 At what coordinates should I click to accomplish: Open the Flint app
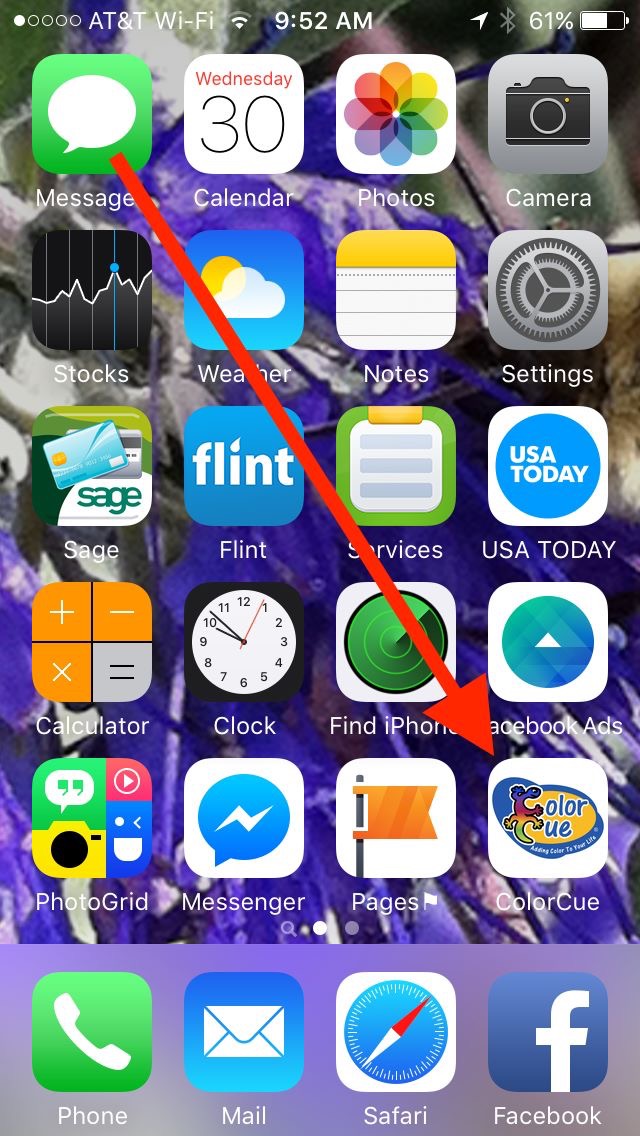[244, 466]
